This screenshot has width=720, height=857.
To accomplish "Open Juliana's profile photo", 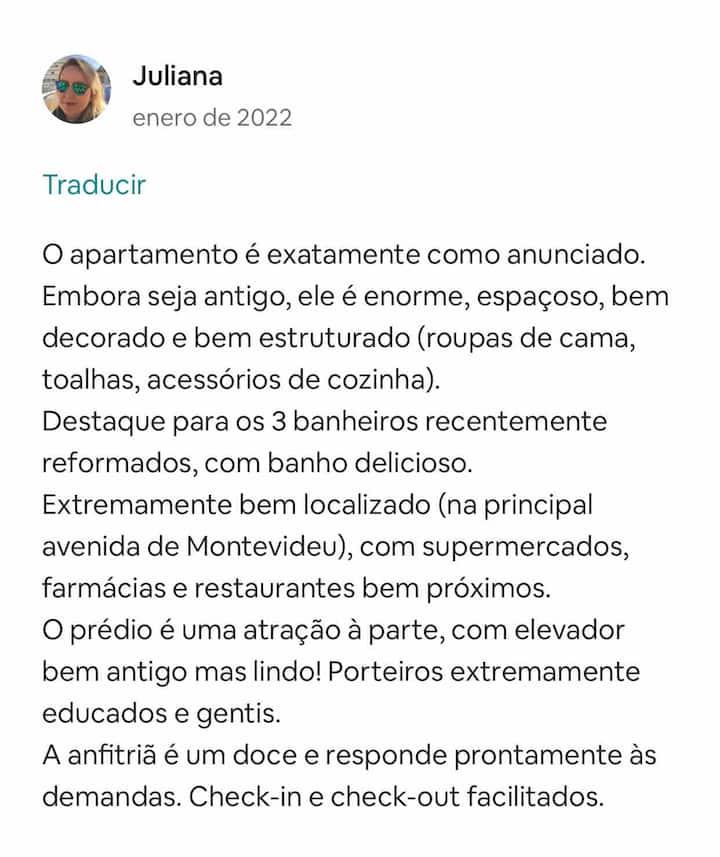I will (x=76, y=89).
